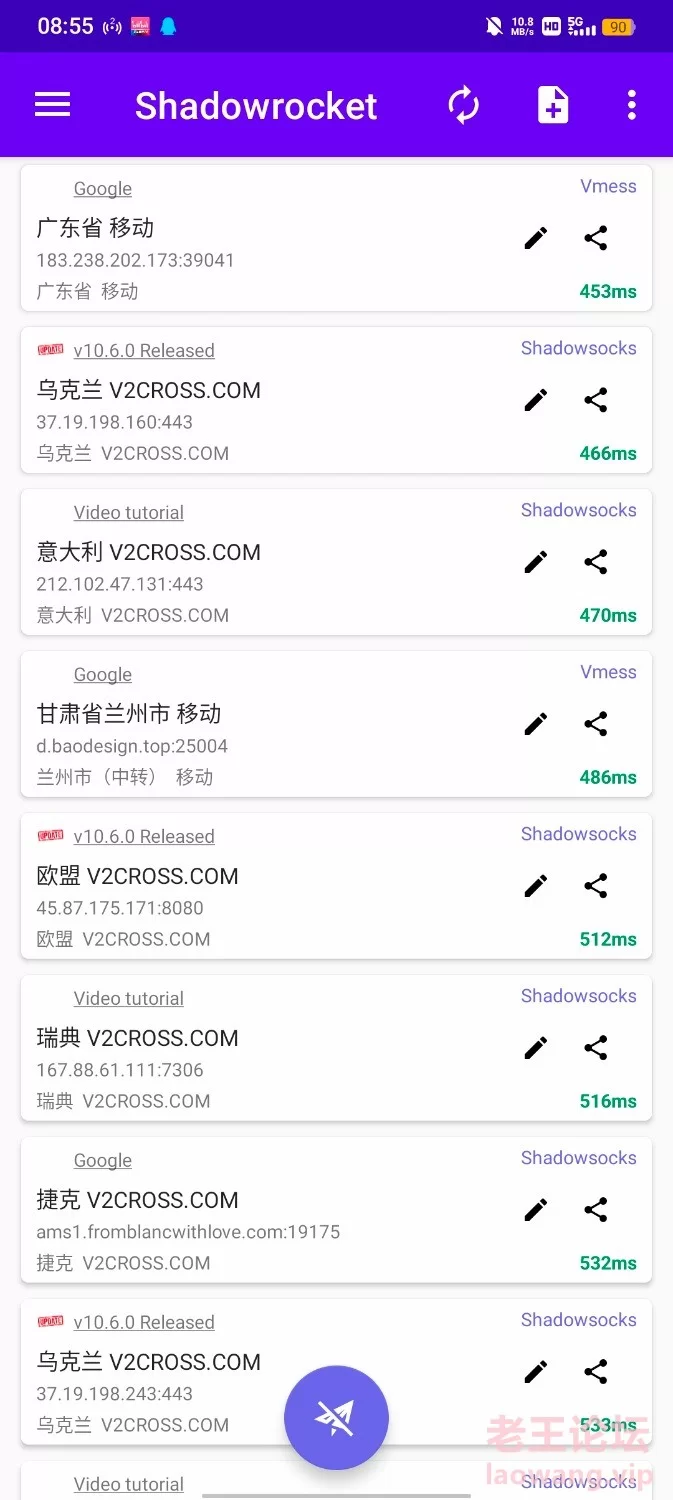673x1500 pixels.
Task: Refresh the server list
Action: pos(463,105)
